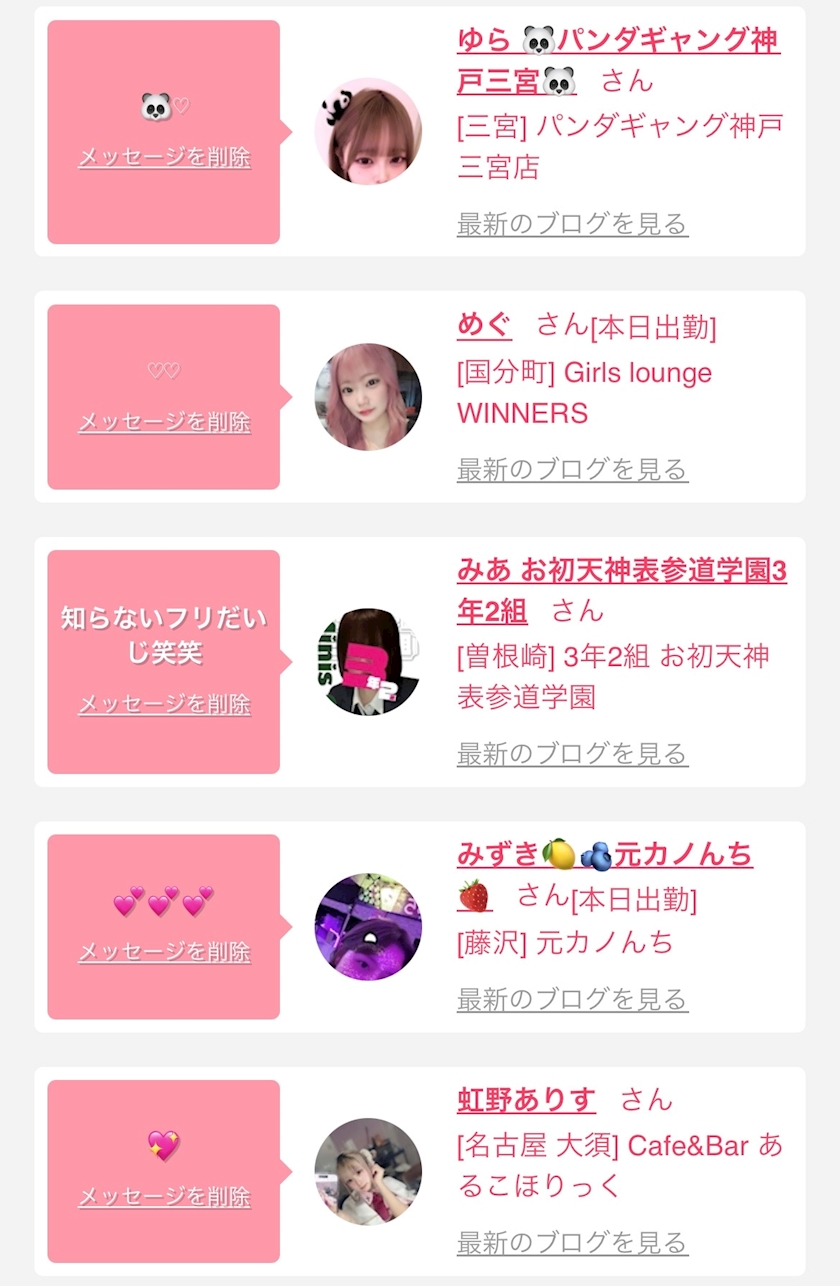Tap めぐ's profile photo
This screenshot has height=1286, width=840.
pyautogui.click(x=368, y=397)
